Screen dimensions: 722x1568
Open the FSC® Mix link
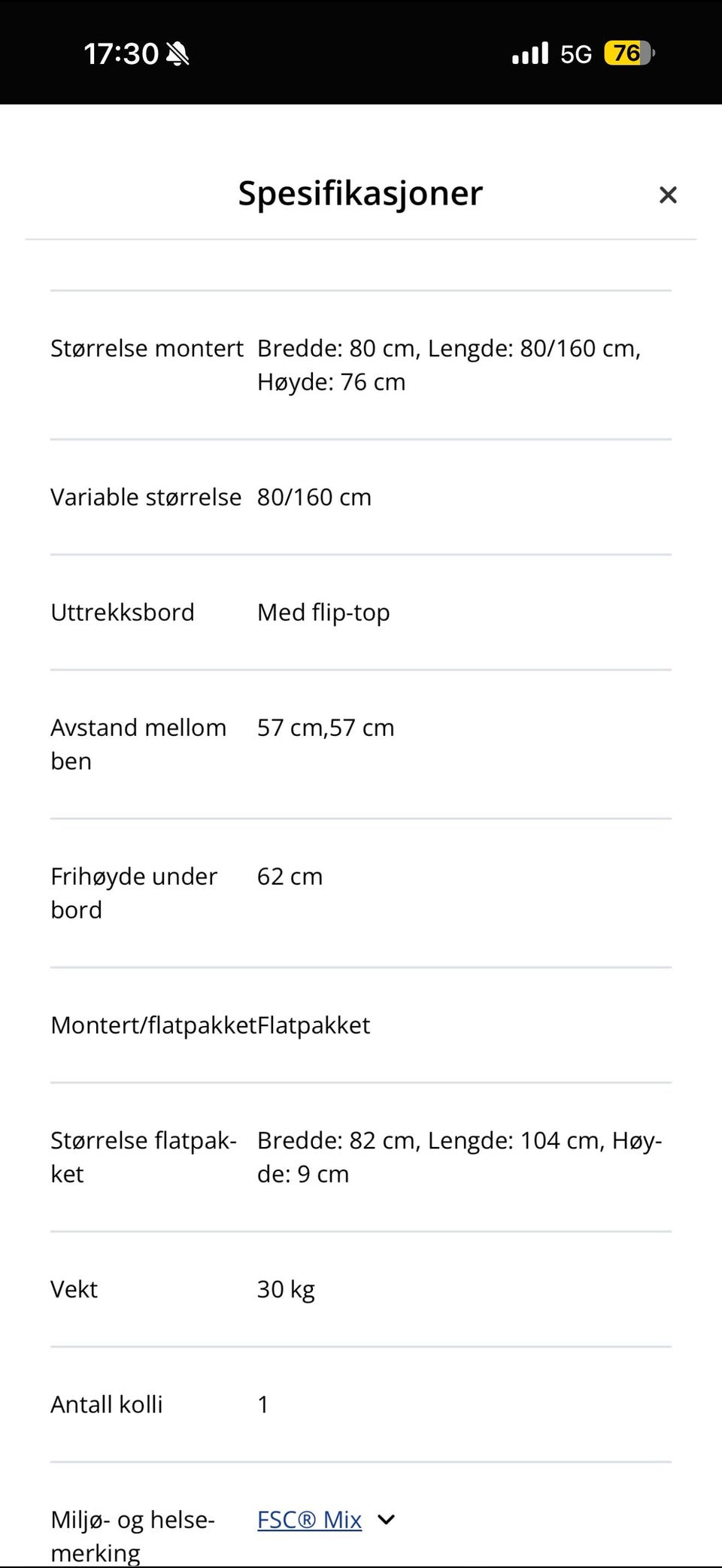click(308, 1520)
